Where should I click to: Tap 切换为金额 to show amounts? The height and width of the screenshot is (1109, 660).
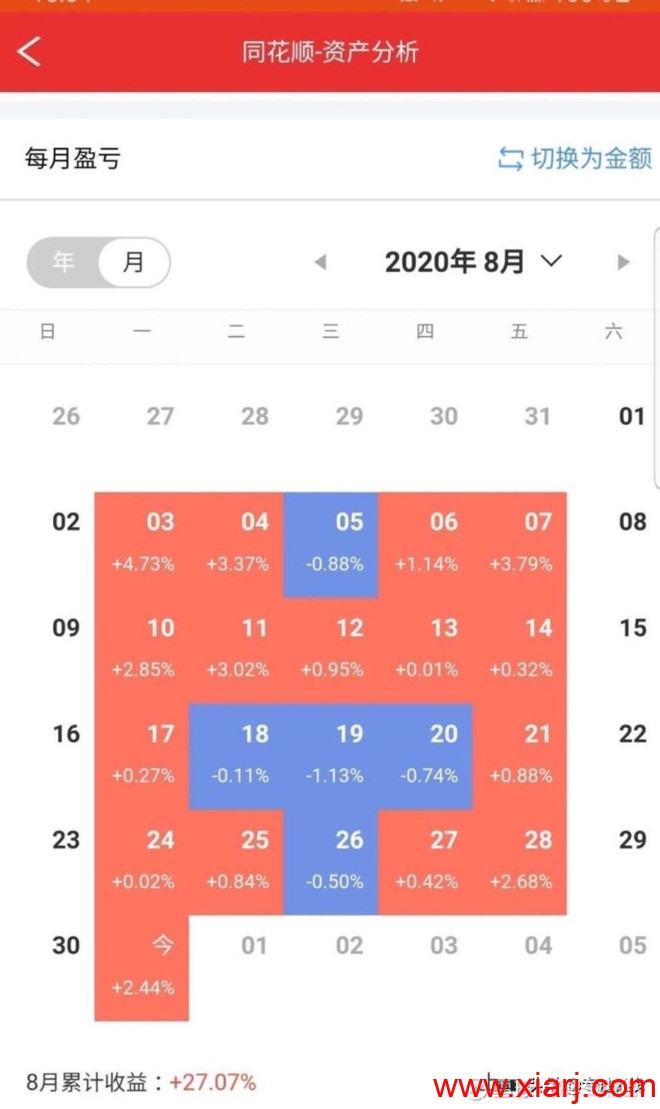574,158
